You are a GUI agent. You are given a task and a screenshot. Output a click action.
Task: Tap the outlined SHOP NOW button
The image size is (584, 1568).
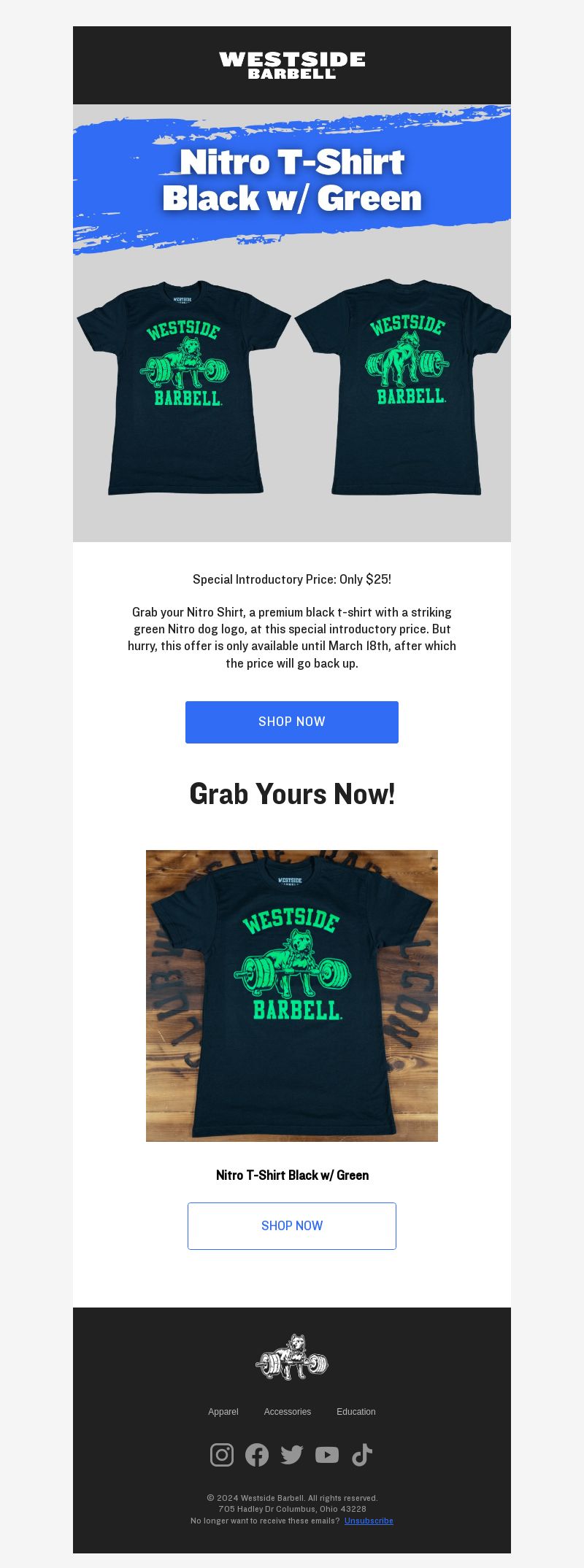(292, 1226)
